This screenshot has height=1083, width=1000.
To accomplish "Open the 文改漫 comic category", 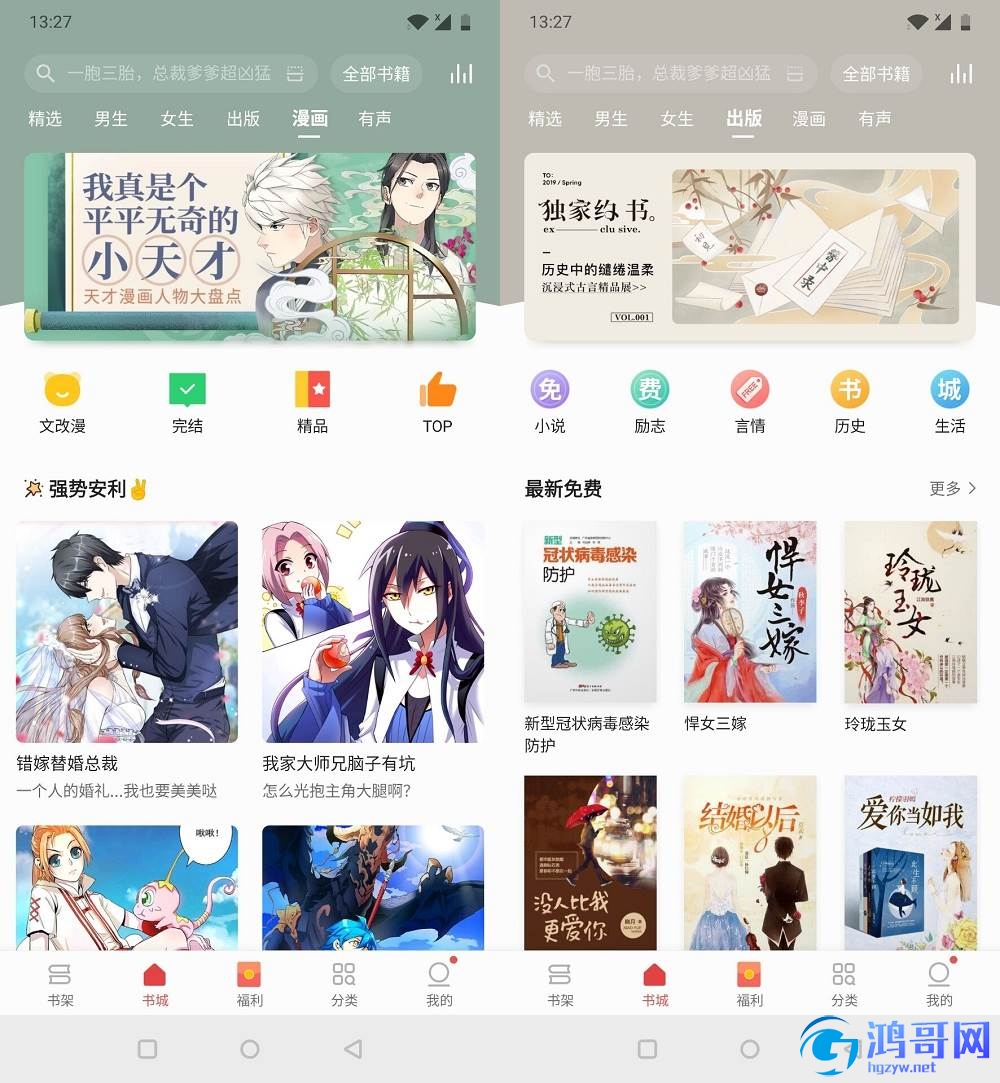I will click(x=62, y=402).
